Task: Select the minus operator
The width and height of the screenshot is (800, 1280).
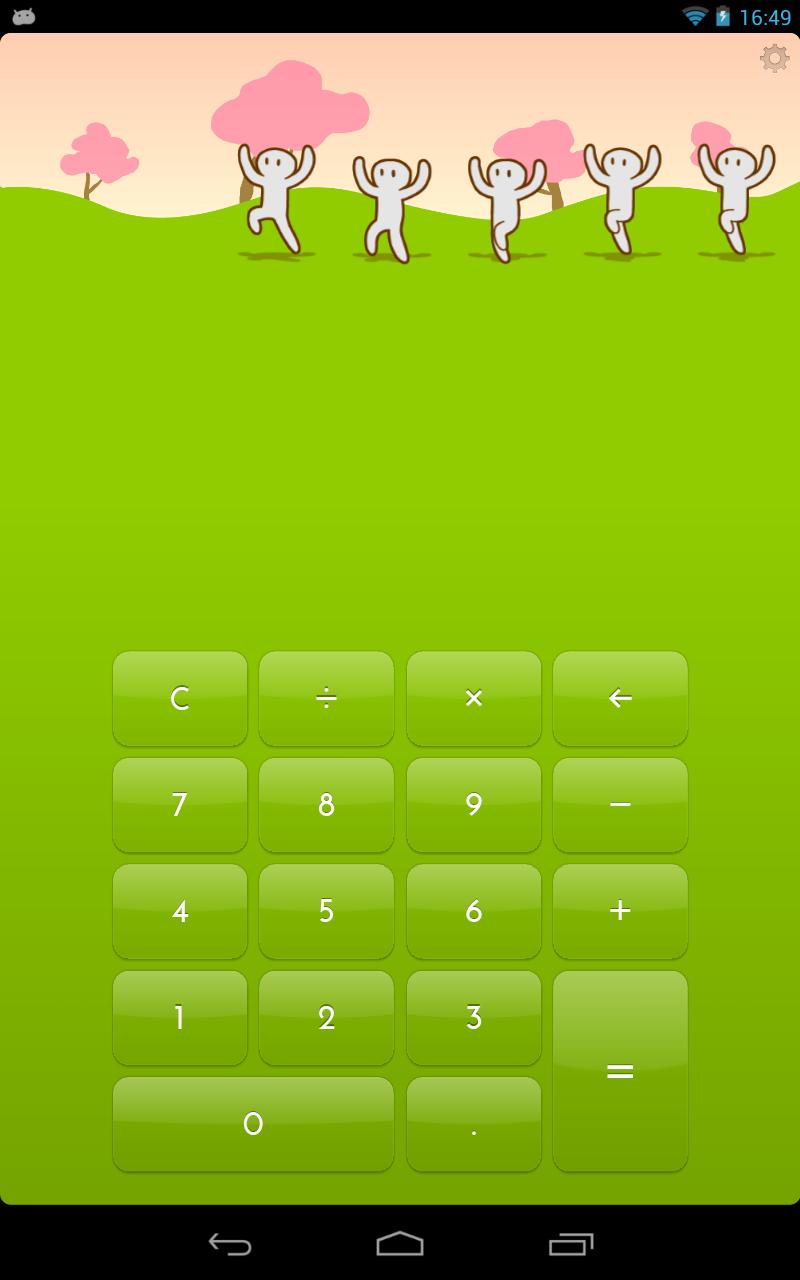Action: (x=620, y=805)
